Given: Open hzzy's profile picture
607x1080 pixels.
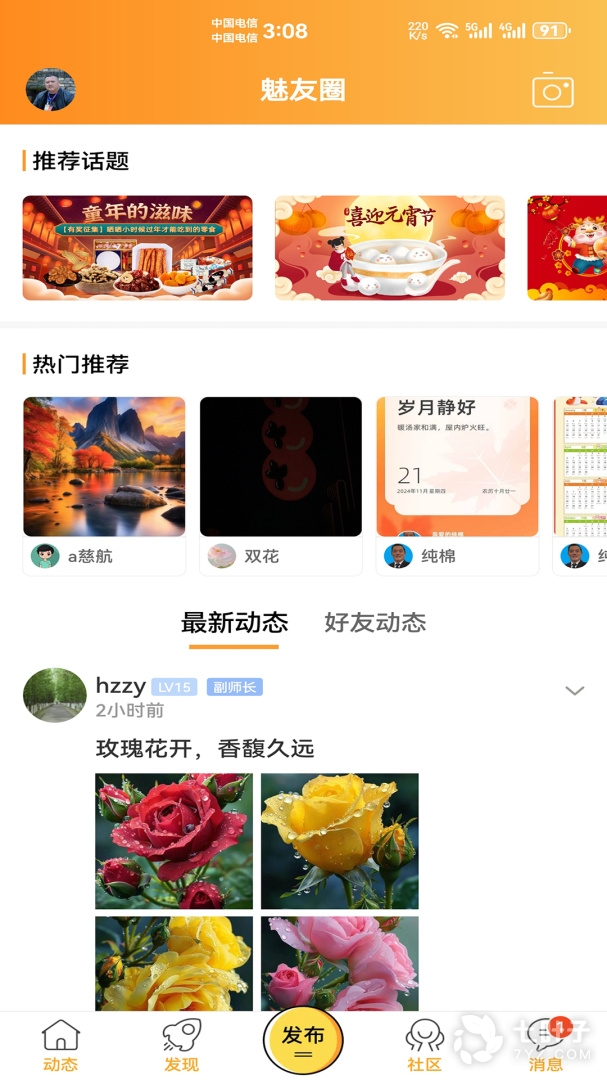Looking at the screenshot, I should (55, 695).
